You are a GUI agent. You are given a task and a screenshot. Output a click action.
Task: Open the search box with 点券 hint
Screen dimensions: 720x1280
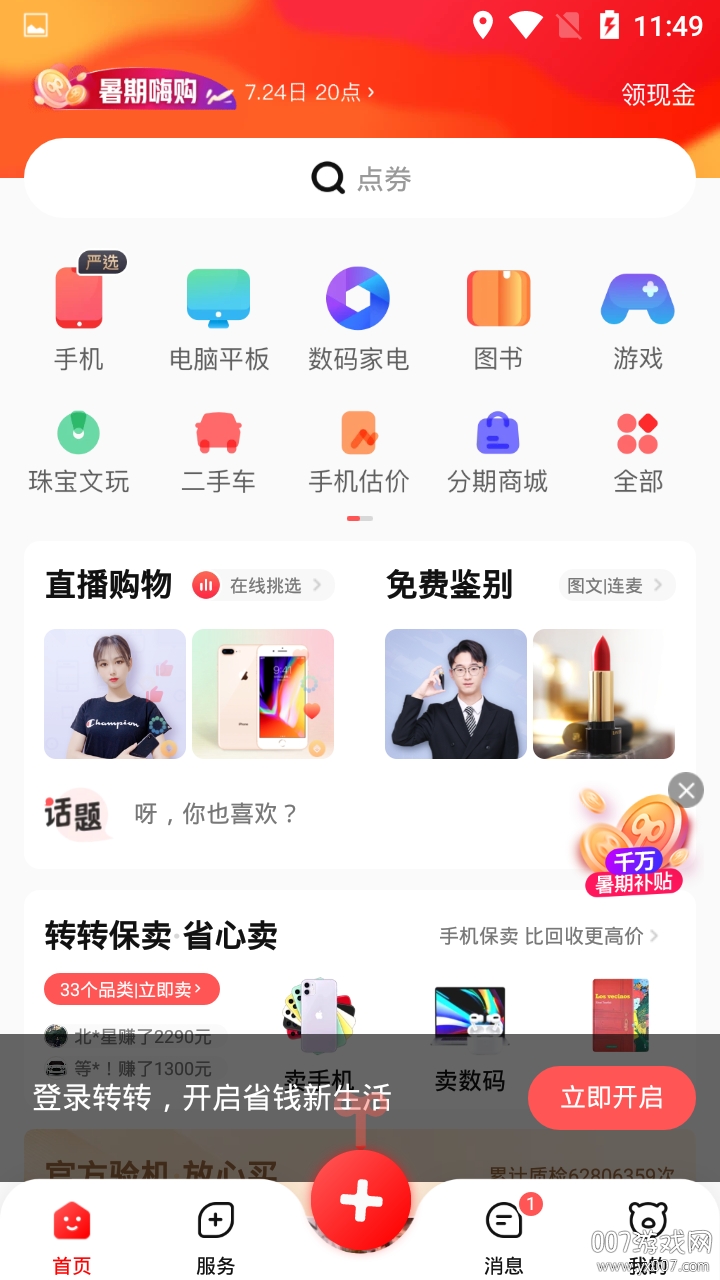(x=360, y=179)
